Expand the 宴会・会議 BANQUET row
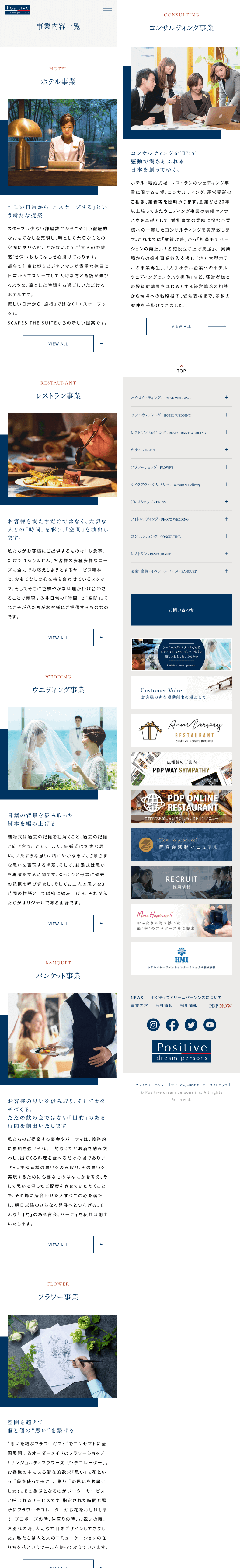 pyautogui.click(x=226, y=571)
